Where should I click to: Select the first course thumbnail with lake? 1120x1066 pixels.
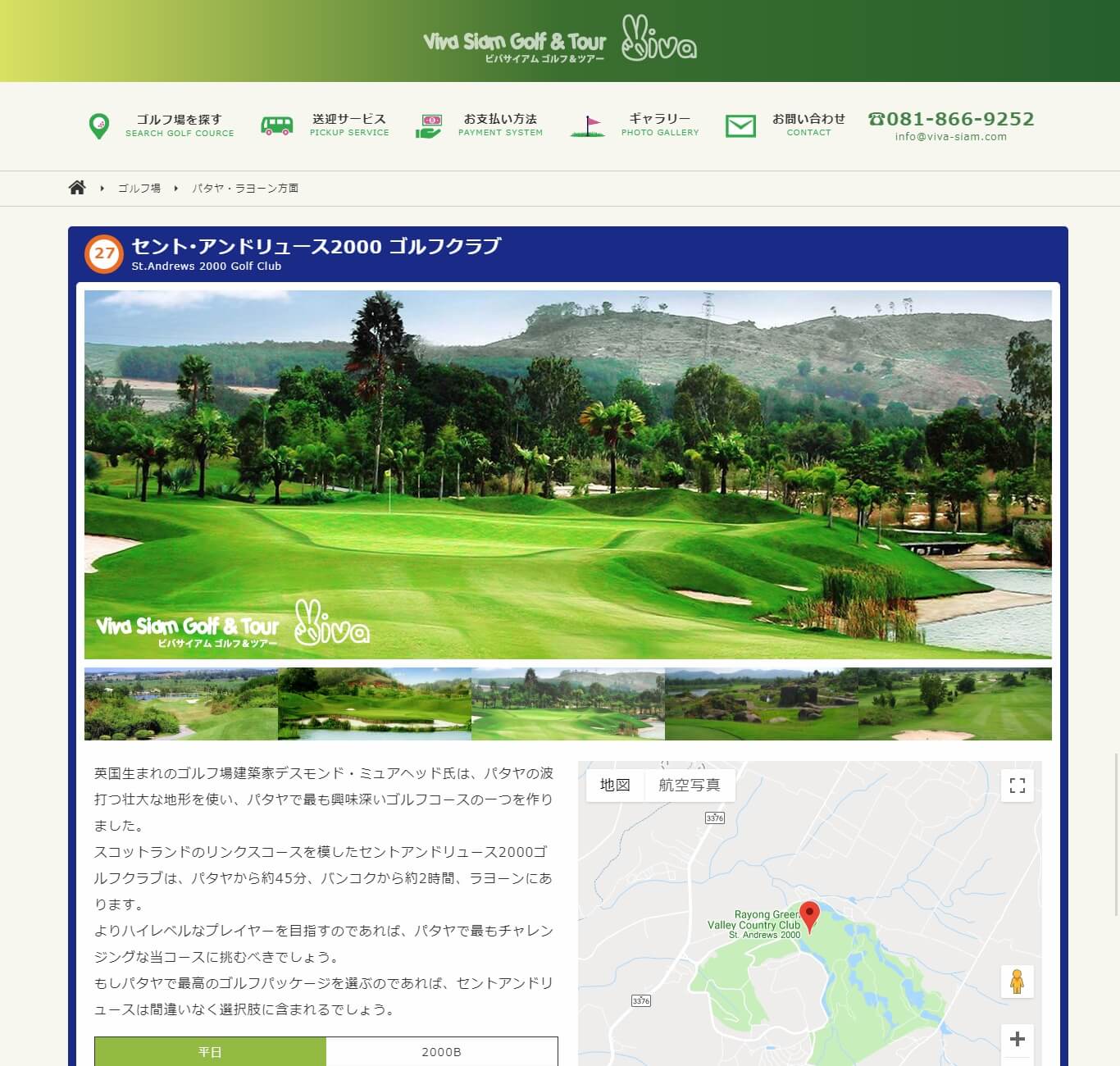tap(180, 704)
